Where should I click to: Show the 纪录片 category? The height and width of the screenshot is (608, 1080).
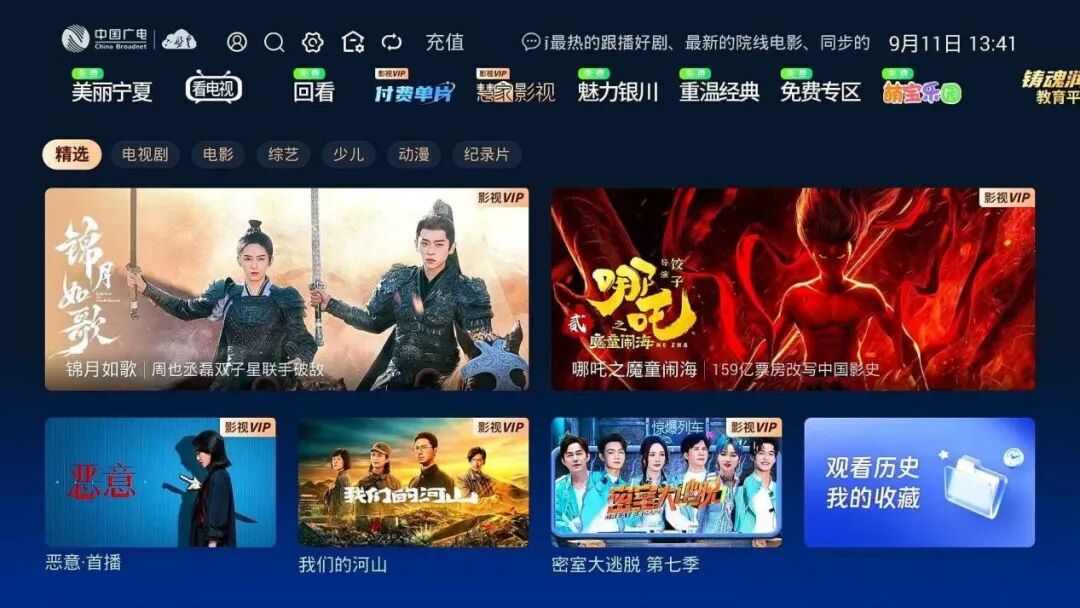click(487, 154)
